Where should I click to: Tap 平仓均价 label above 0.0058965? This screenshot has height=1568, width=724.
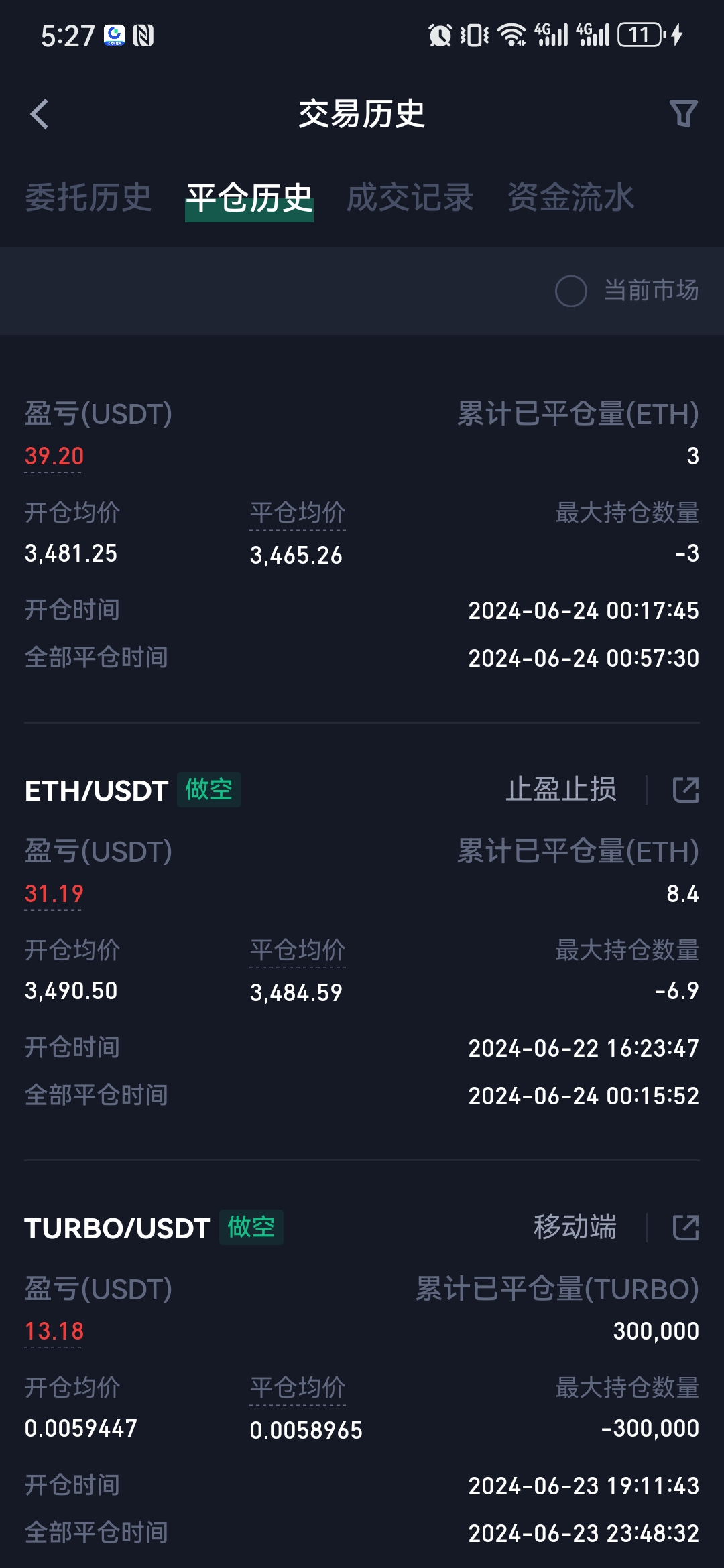click(298, 1388)
